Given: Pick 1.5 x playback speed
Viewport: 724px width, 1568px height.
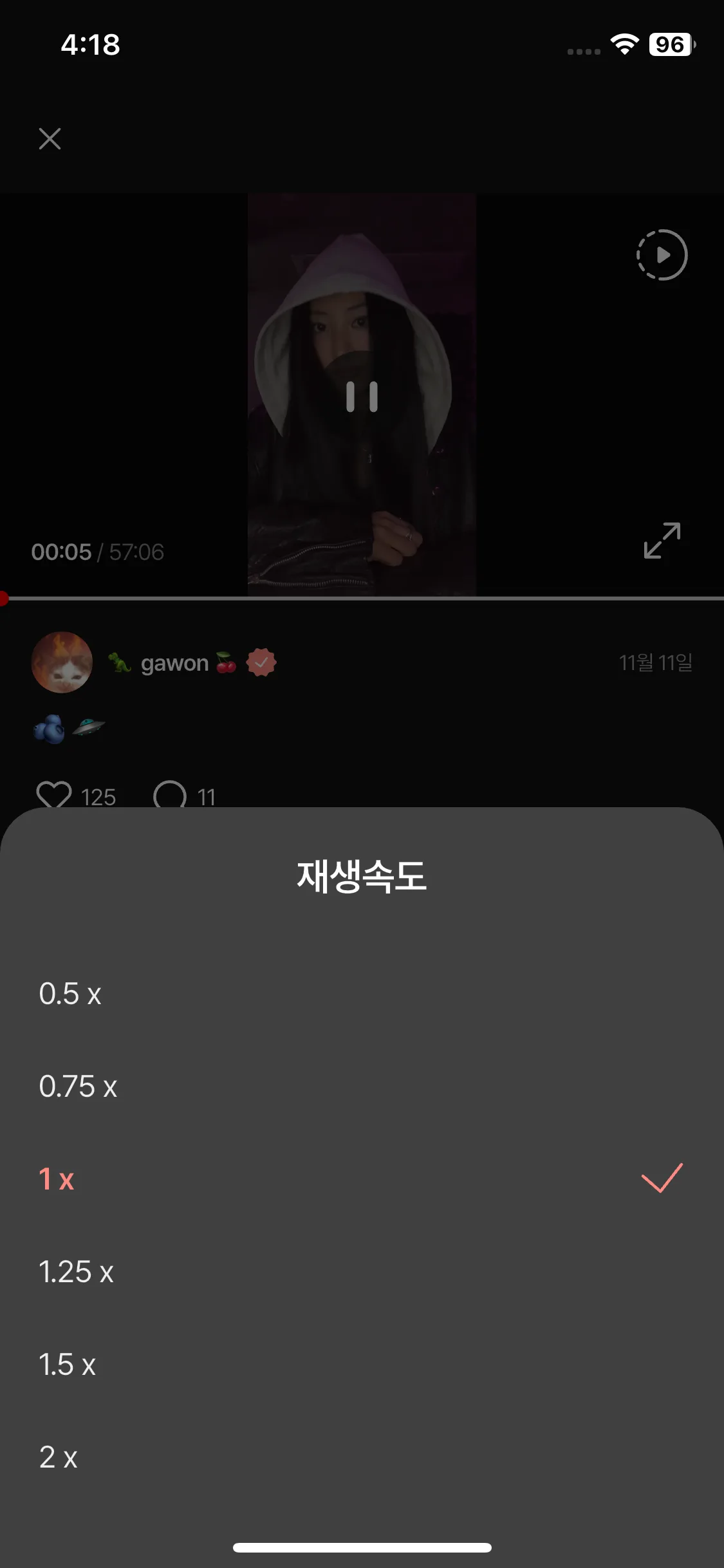Looking at the screenshot, I should tap(68, 1365).
